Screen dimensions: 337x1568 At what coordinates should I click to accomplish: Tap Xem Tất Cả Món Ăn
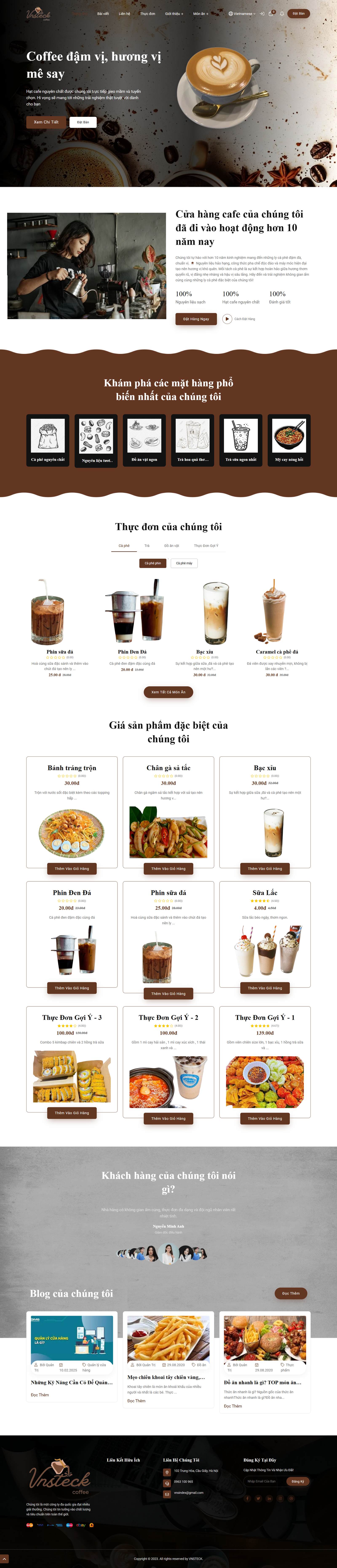[168, 691]
